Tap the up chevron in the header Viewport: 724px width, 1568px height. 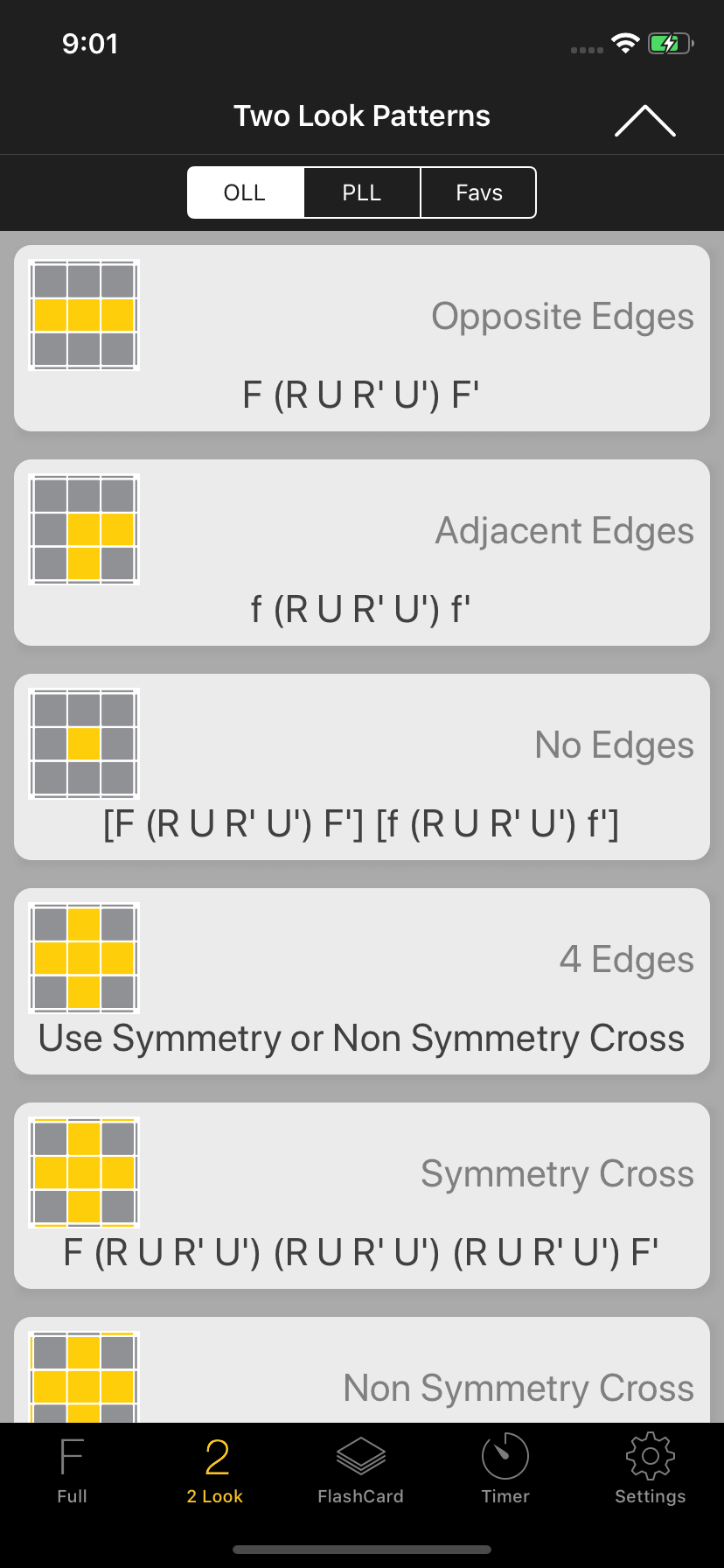(645, 121)
